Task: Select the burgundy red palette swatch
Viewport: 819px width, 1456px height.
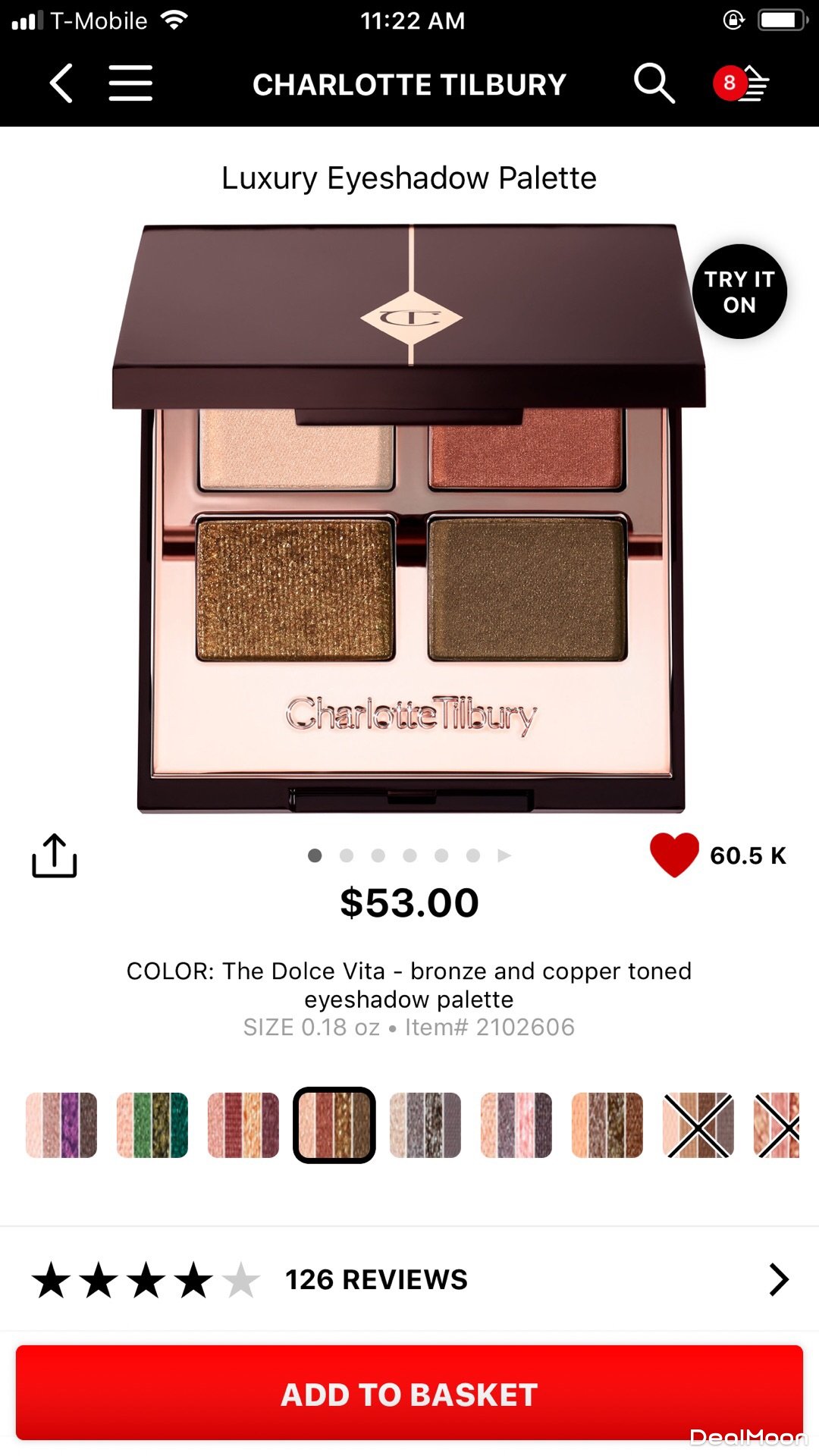Action: tap(243, 1125)
